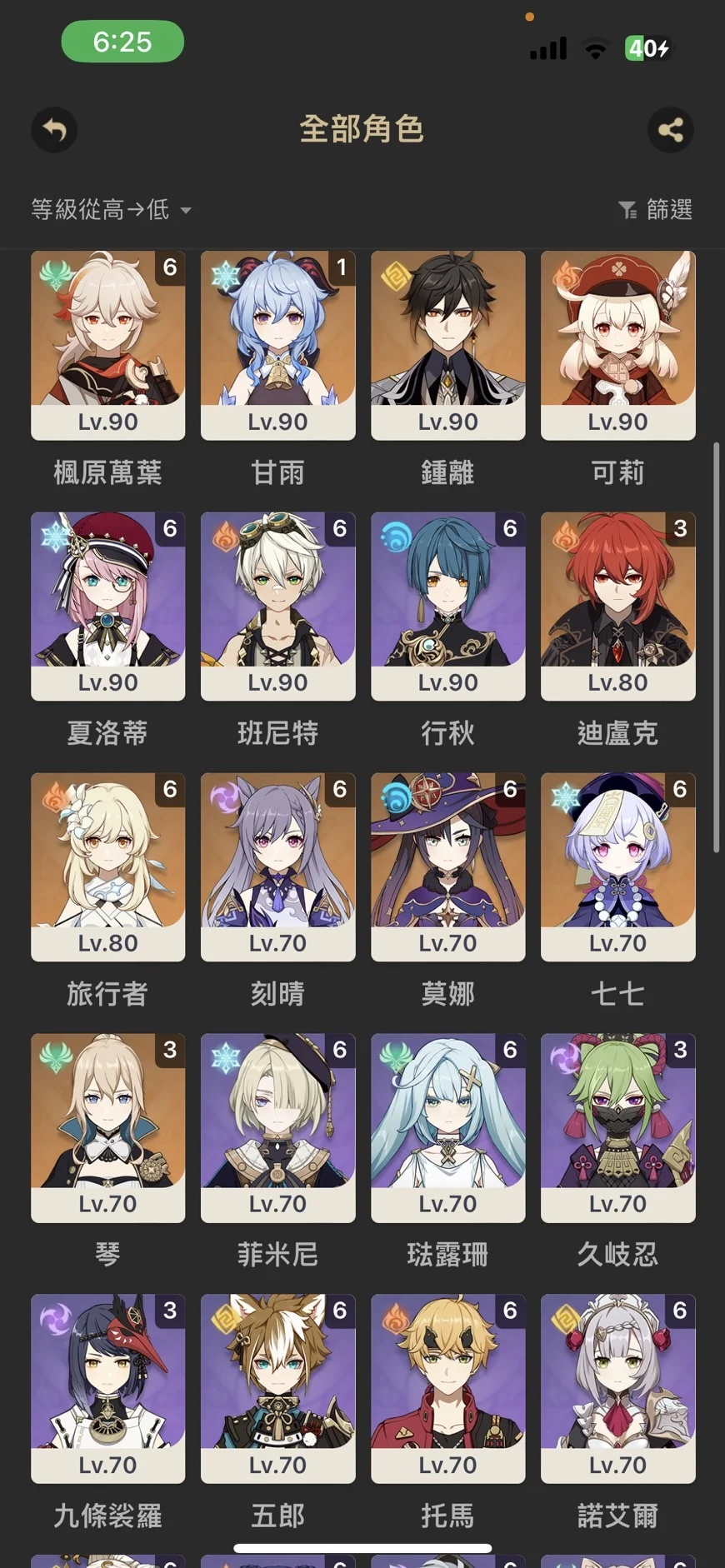This screenshot has width=725, height=1568.
Task: Open 可莉 character card
Action: [x=617, y=345]
